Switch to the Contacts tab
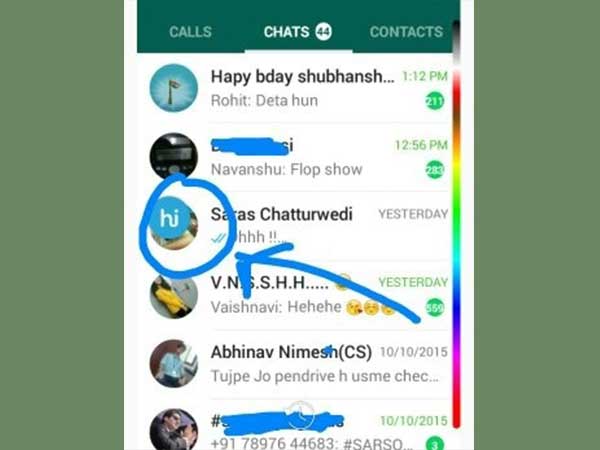 pyautogui.click(x=406, y=32)
